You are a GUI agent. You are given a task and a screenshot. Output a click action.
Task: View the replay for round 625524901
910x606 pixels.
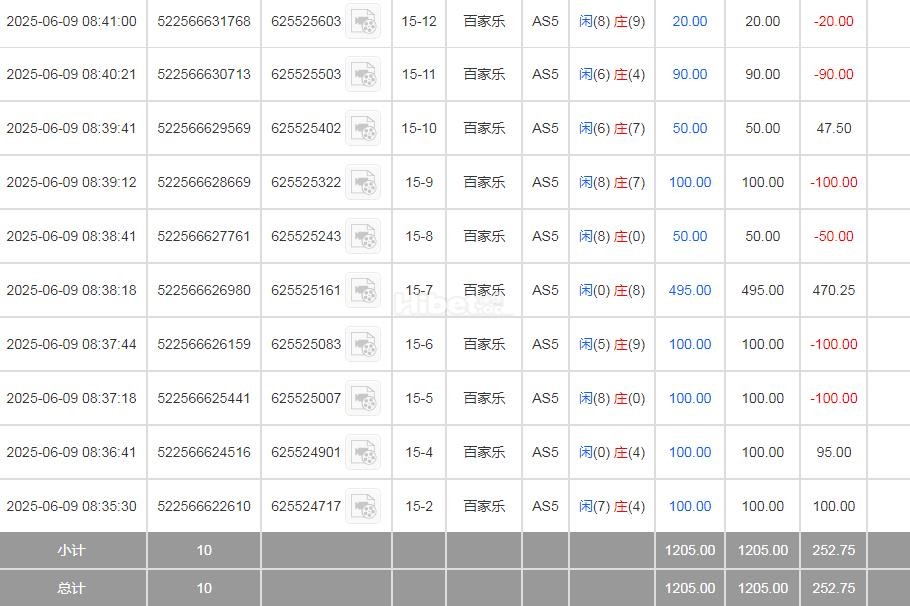[363, 453]
